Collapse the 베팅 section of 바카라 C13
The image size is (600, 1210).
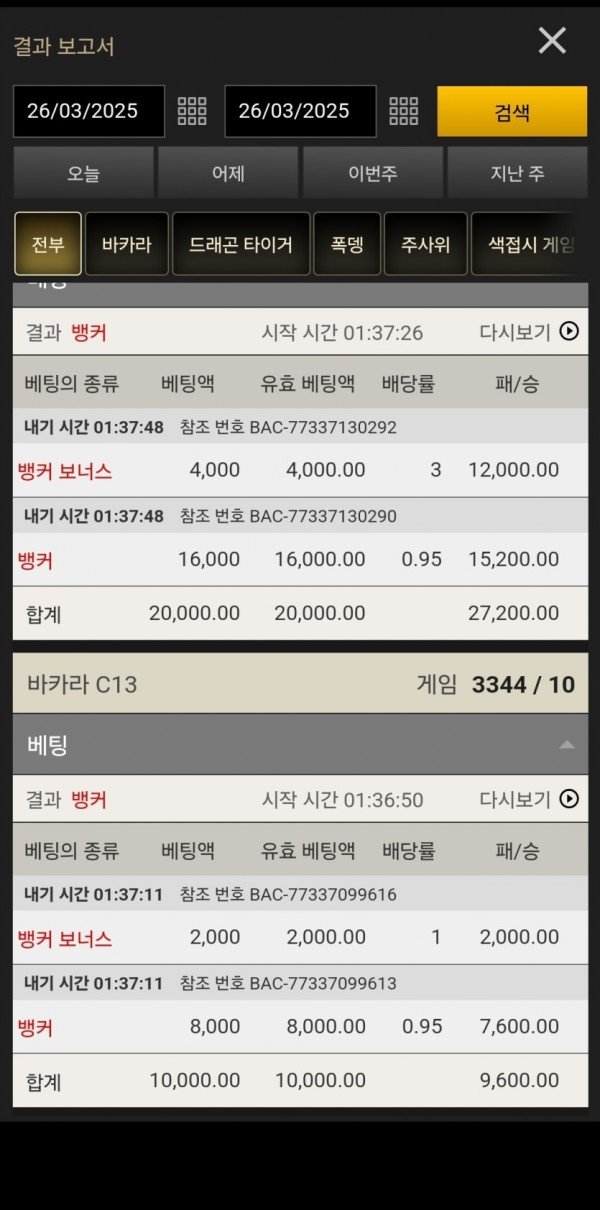point(566,745)
